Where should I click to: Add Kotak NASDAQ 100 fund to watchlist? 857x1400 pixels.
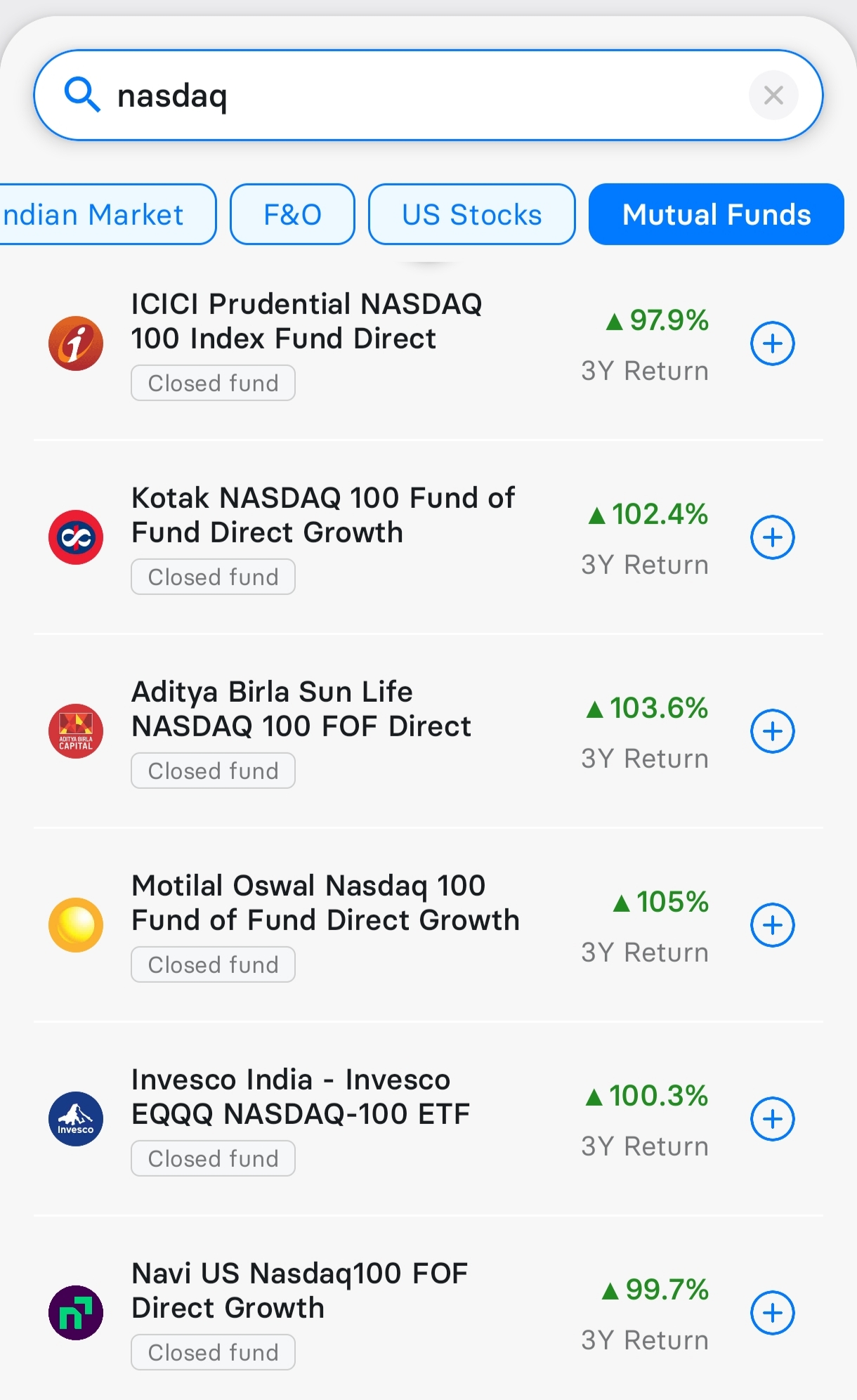pyautogui.click(x=773, y=537)
